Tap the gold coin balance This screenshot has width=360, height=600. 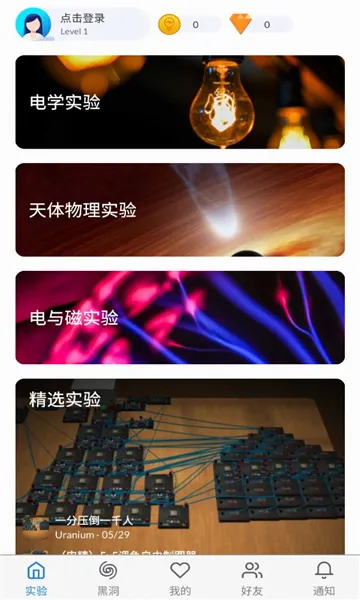(x=190, y=24)
